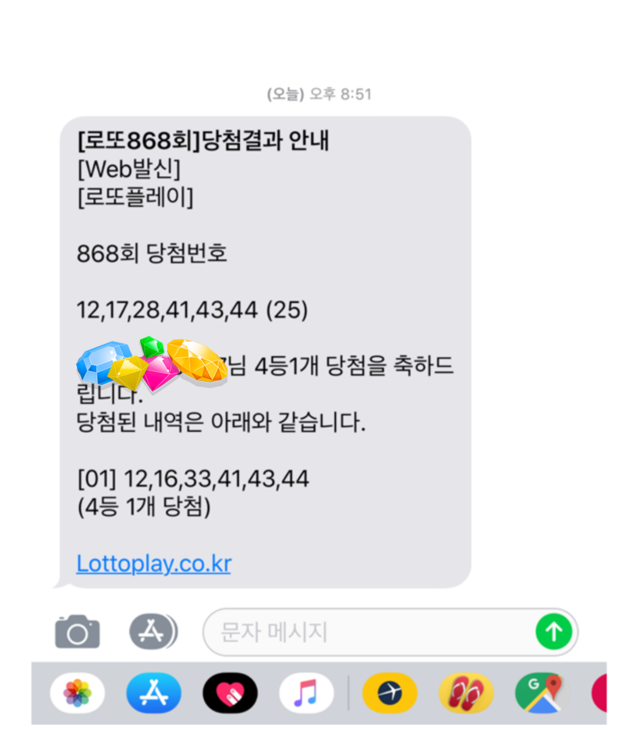Select the flip-flops app in the drawer
The image size is (638, 732).
466,693
